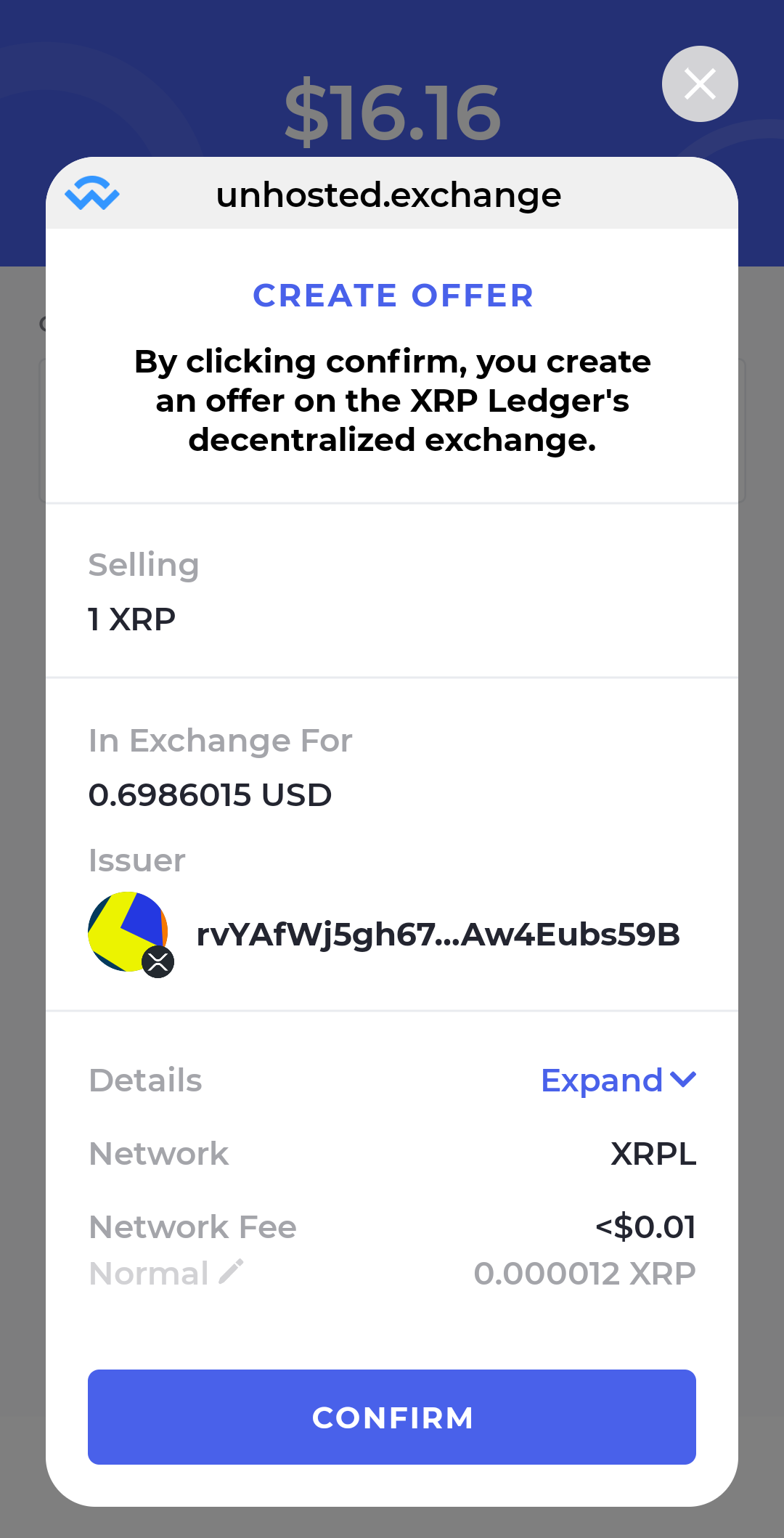The image size is (784, 1538).
Task: Click the unhosted.exchange wave logo icon
Action: [x=94, y=193]
